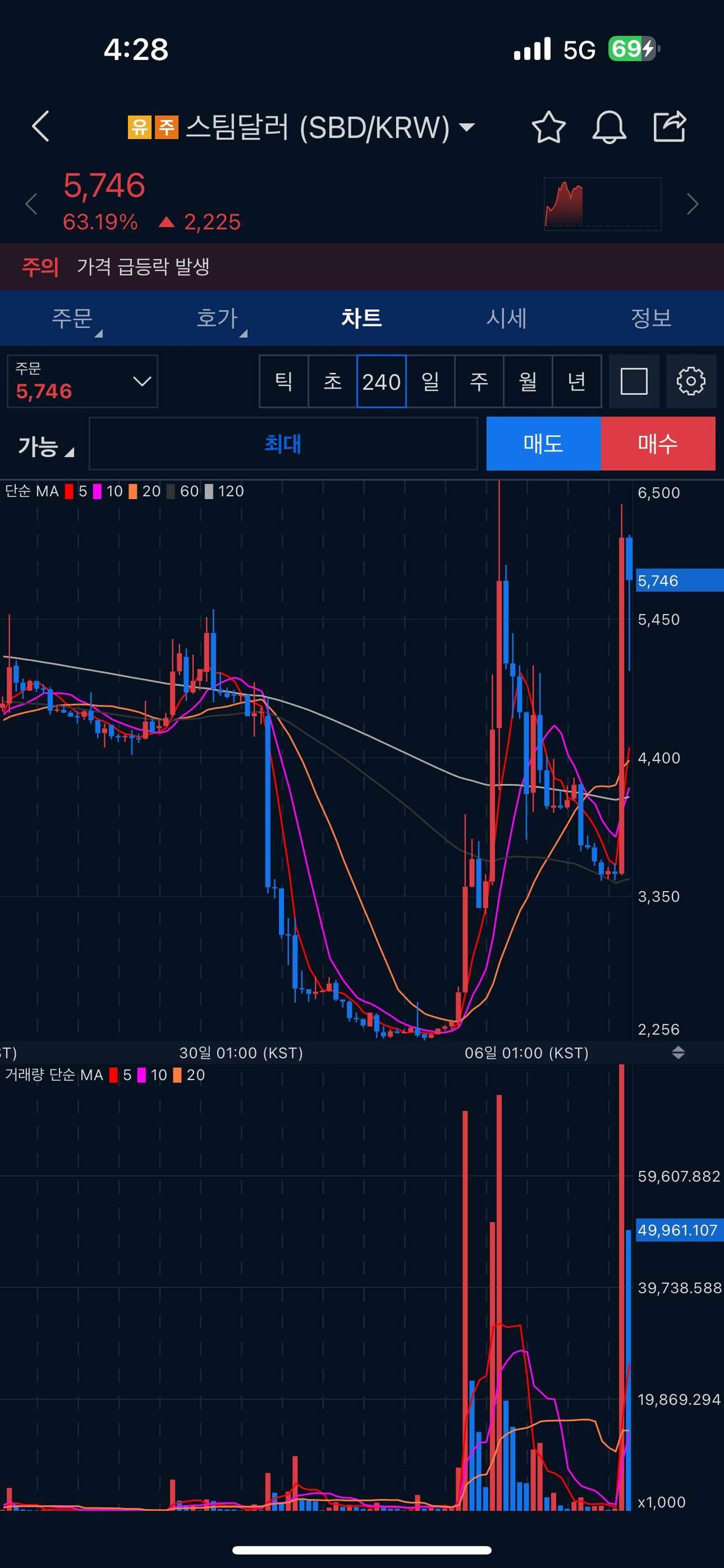Open chart settings gear
The image size is (724, 1568).
pyautogui.click(x=691, y=382)
